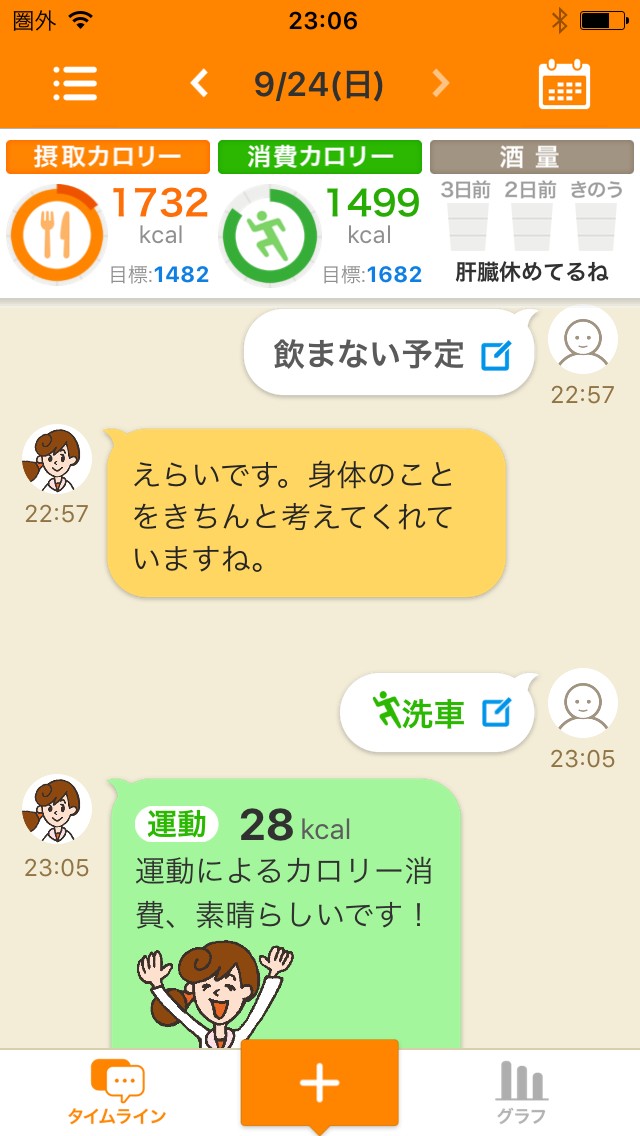
Task: Switch to the グラフ tab
Action: (x=522, y=1092)
